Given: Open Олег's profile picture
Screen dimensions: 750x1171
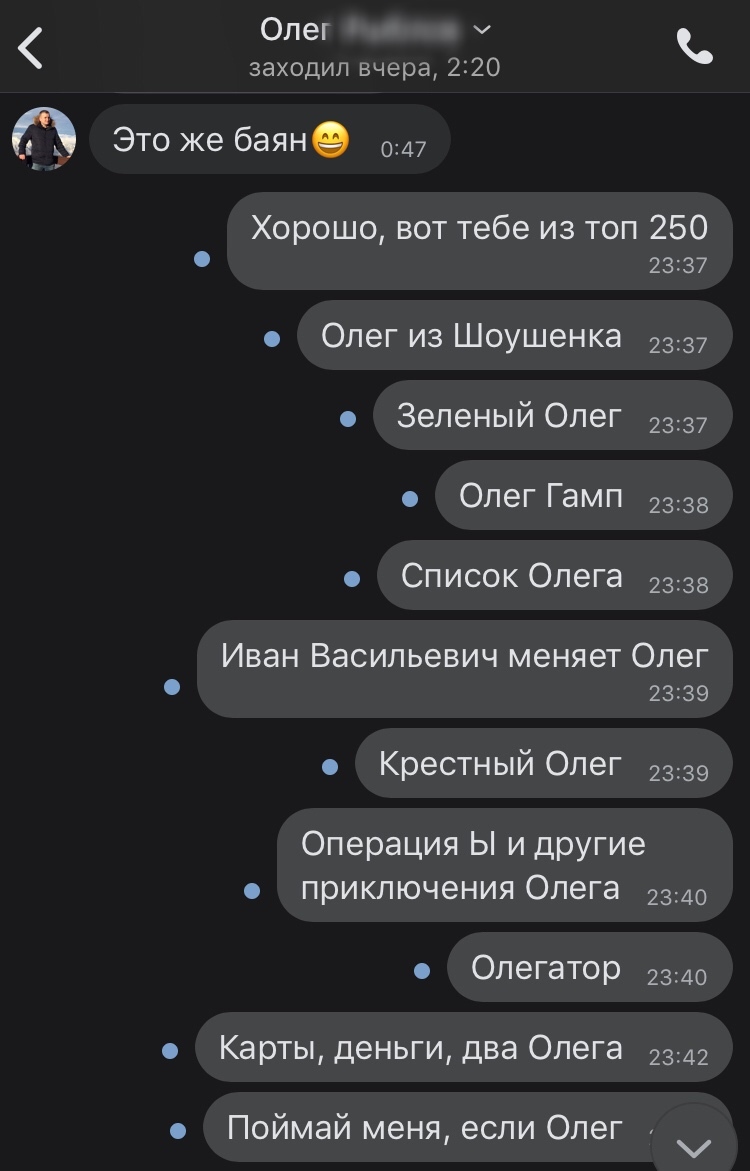Looking at the screenshot, I should (44, 139).
